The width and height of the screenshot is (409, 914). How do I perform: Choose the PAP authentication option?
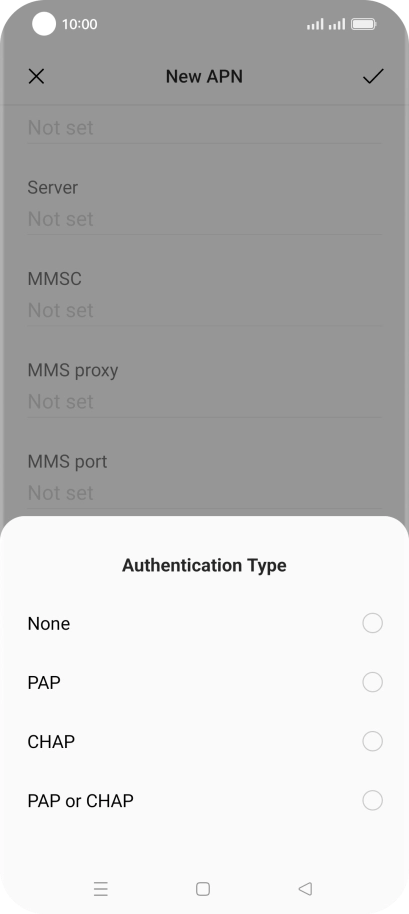tap(204, 683)
